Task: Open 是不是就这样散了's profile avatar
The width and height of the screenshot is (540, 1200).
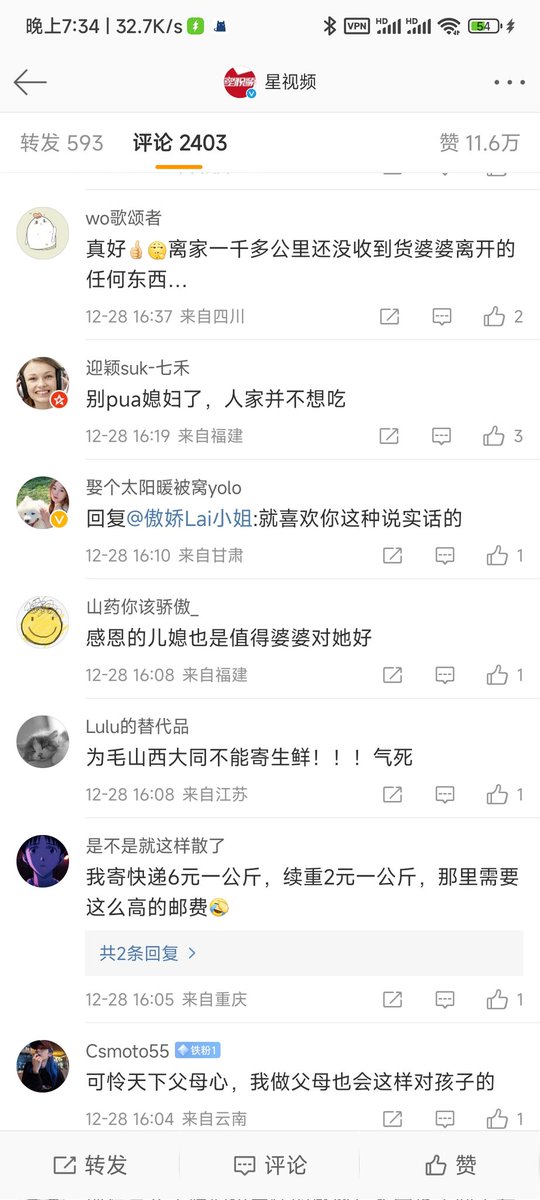Action: pyautogui.click(x=43, y=861)
